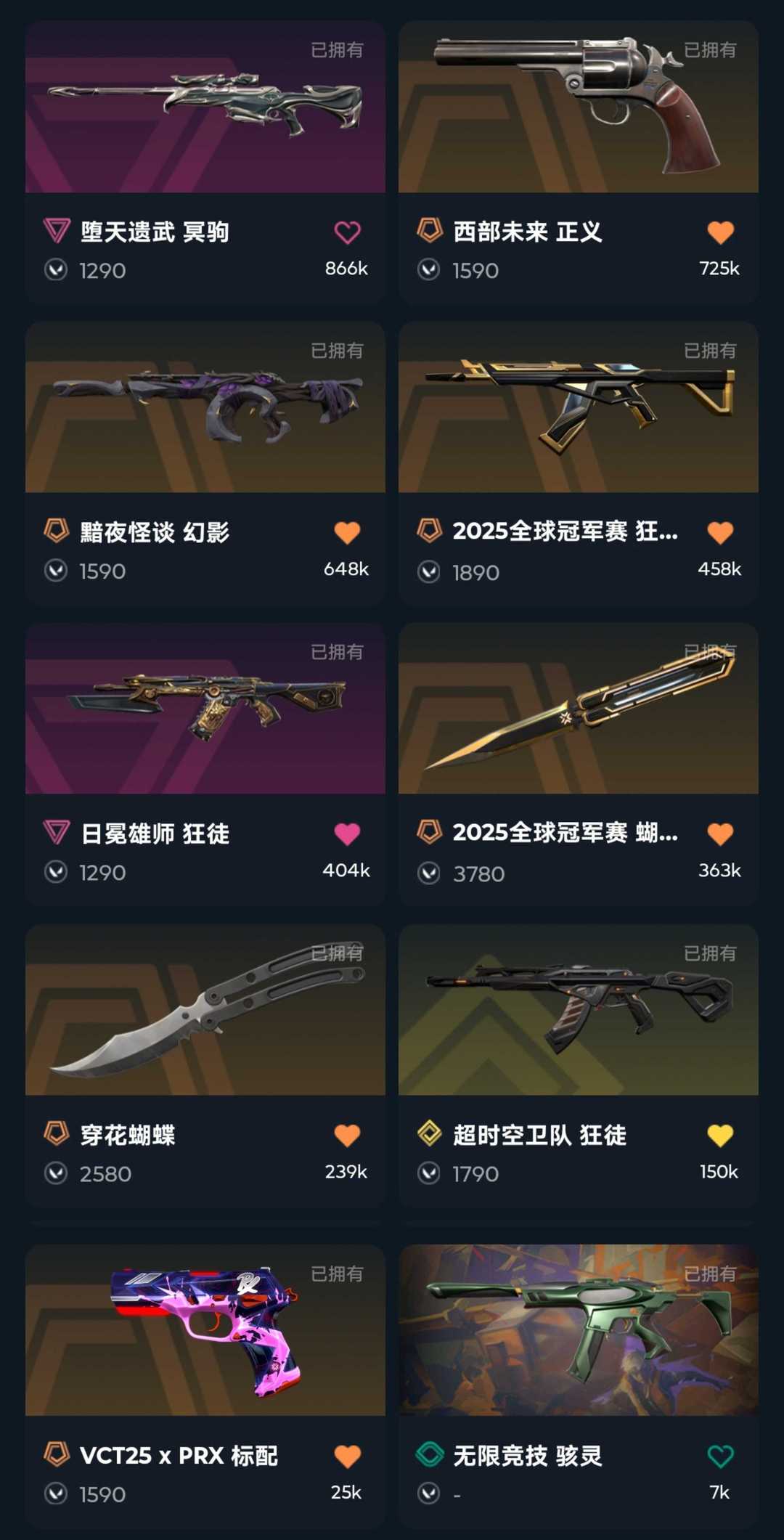Open the 无限竞技 骇灵 skin card
Screen dimensions: 784x1540
pyautogui.click(x=578, y=1386)
